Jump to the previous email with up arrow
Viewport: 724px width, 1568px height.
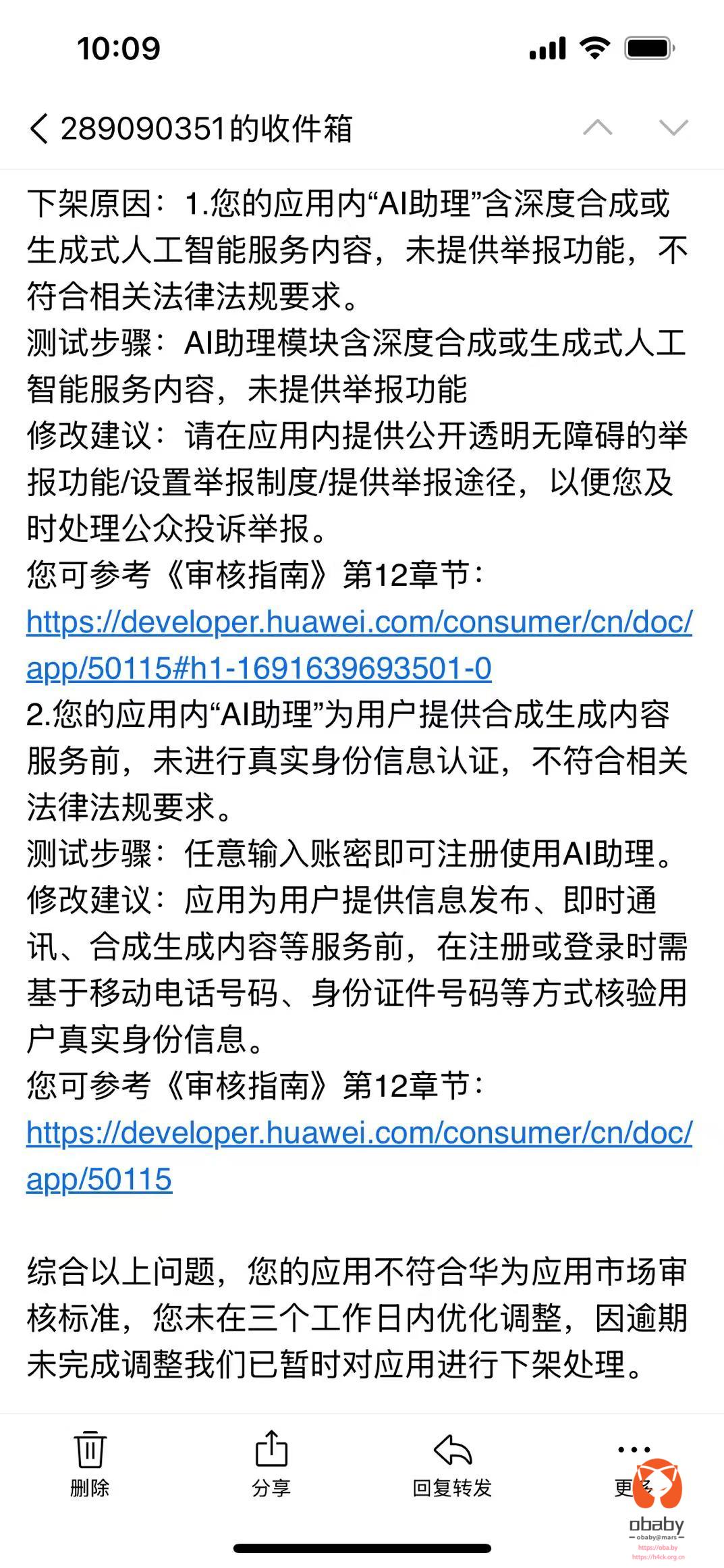598,128
